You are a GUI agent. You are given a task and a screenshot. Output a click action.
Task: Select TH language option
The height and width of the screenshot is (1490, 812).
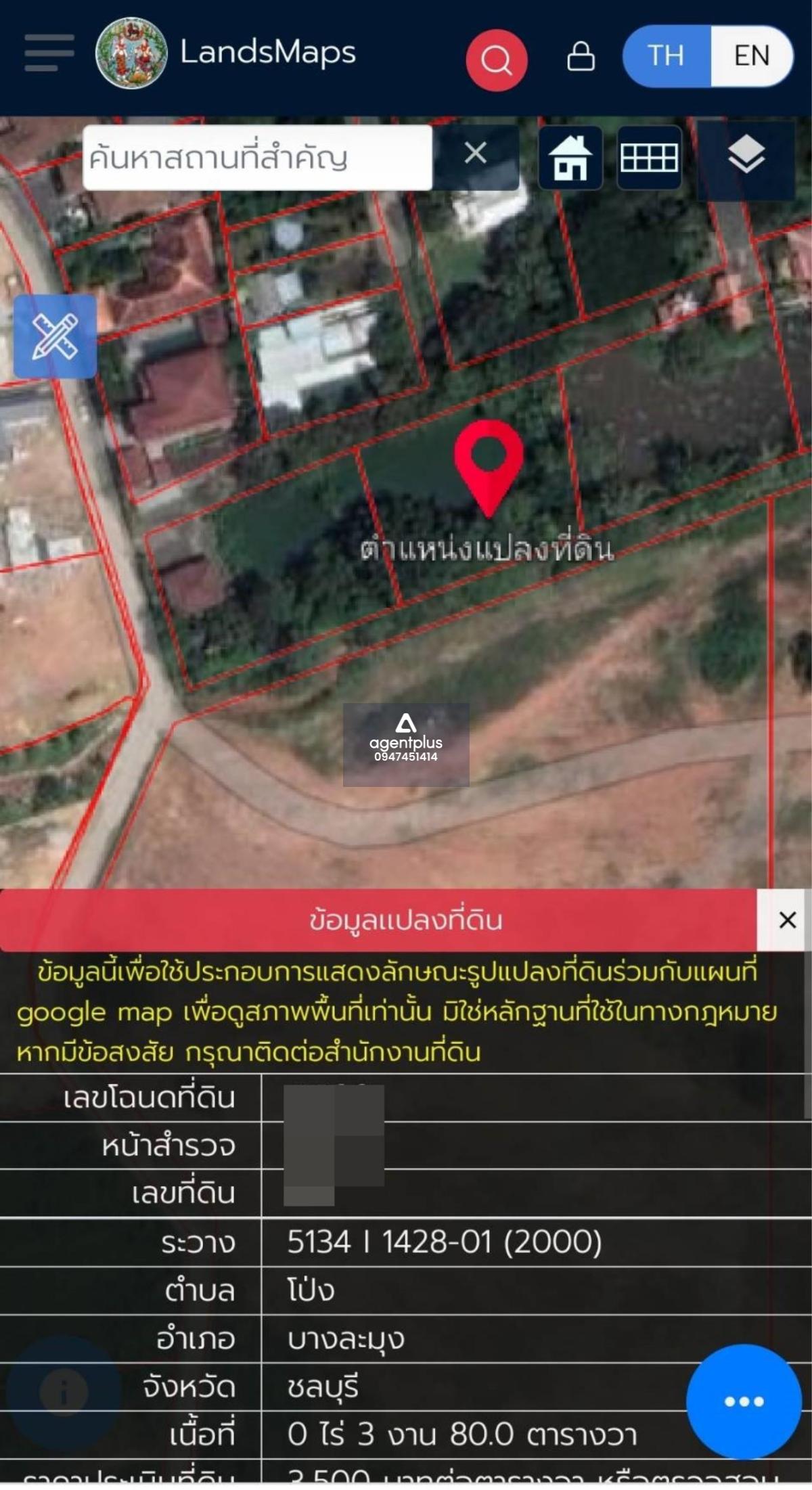click(x=667, y=56)
